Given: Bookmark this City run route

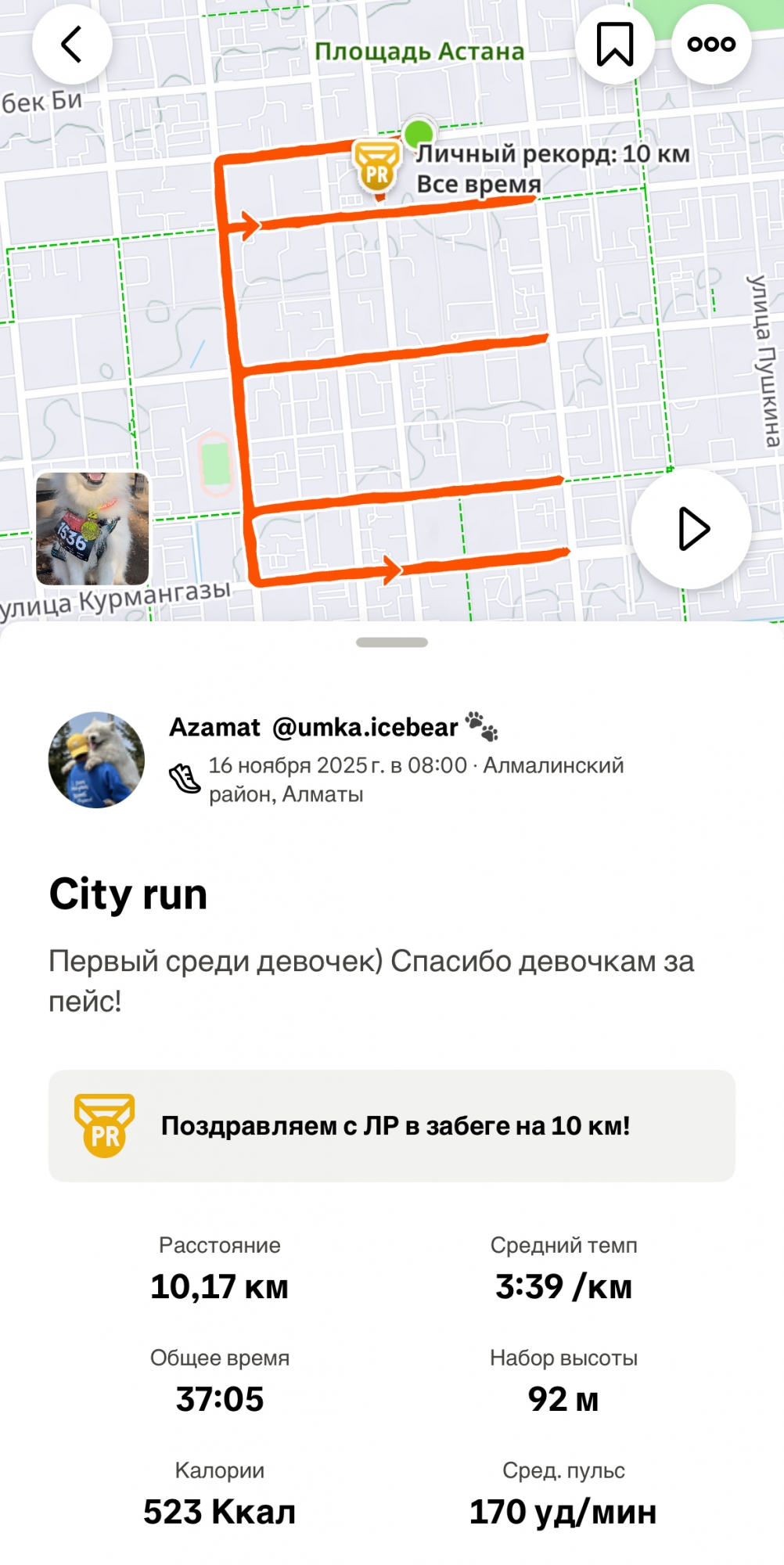Looking at the screenshot, I should click(x=615, y=45).
